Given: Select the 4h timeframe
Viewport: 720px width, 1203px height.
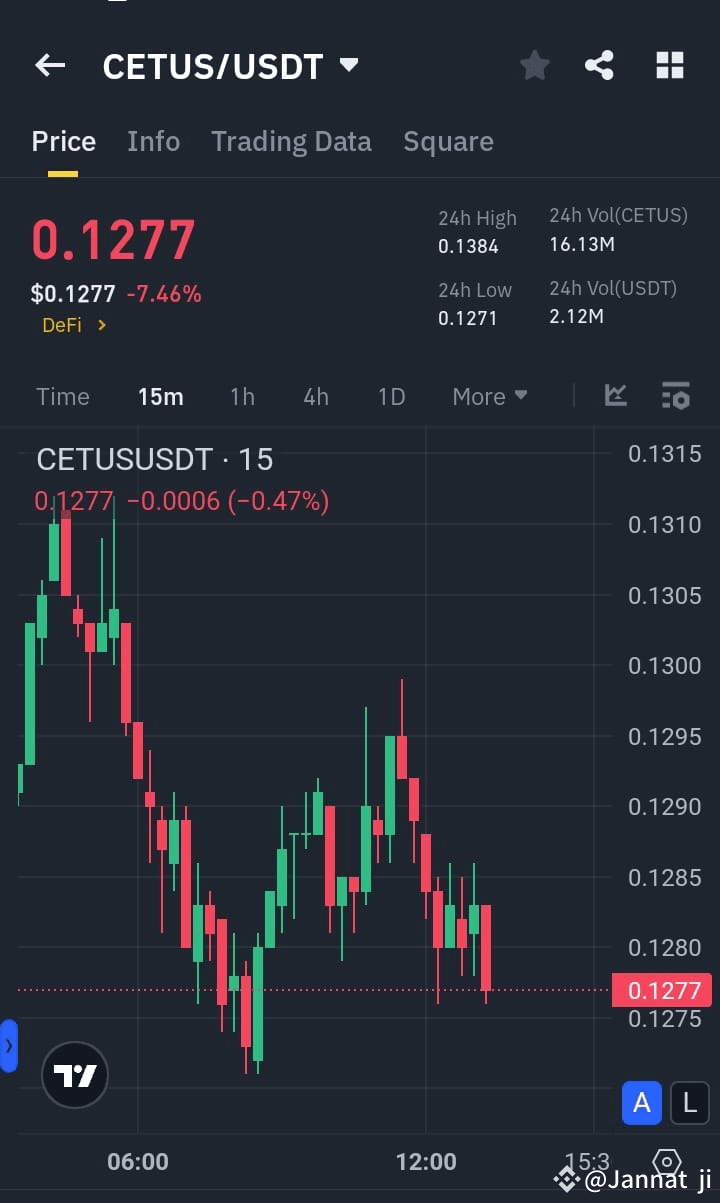Looking at the screenshot, I should pyautogui.click(x=315, y=396).
